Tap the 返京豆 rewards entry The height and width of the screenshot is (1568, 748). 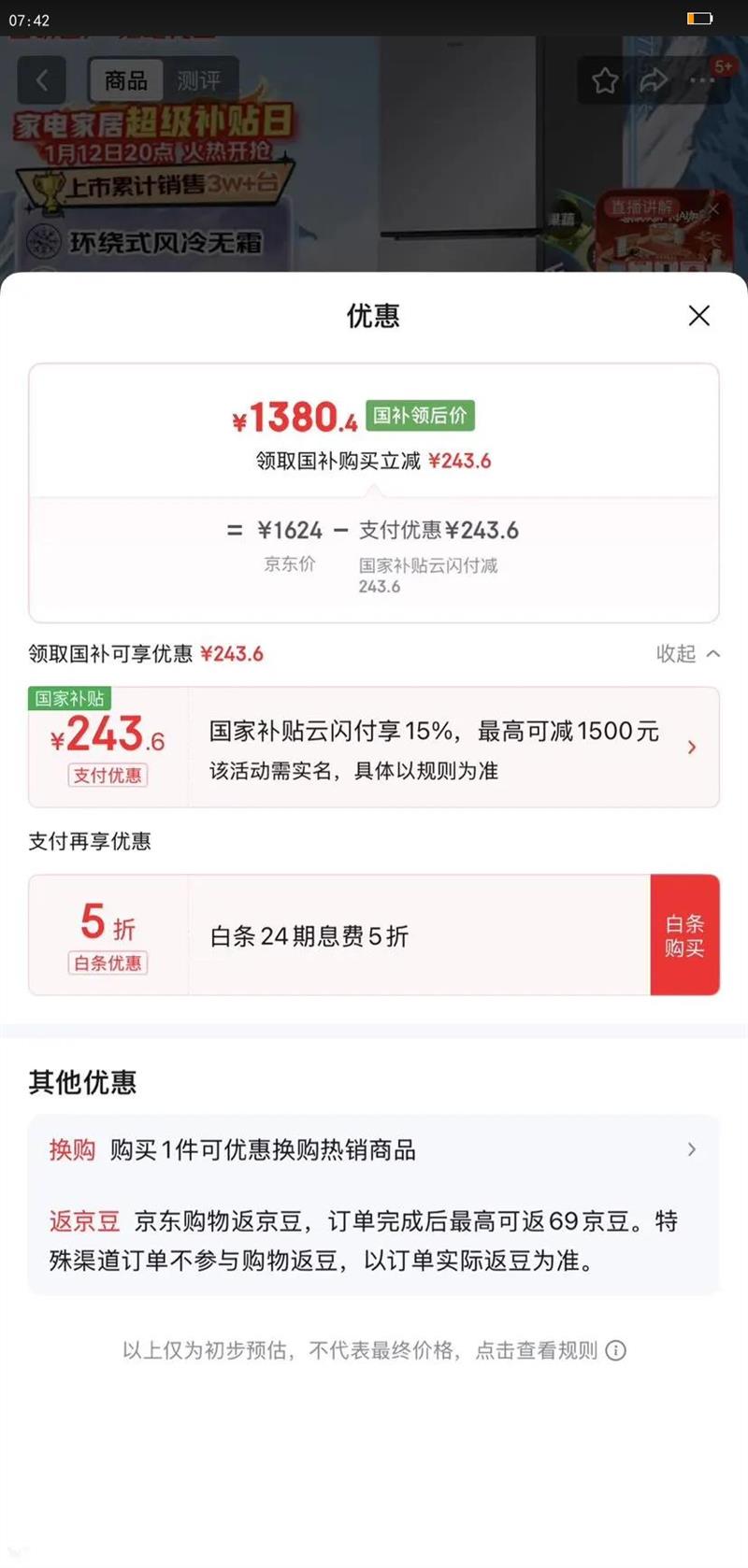click(83, 1220)
